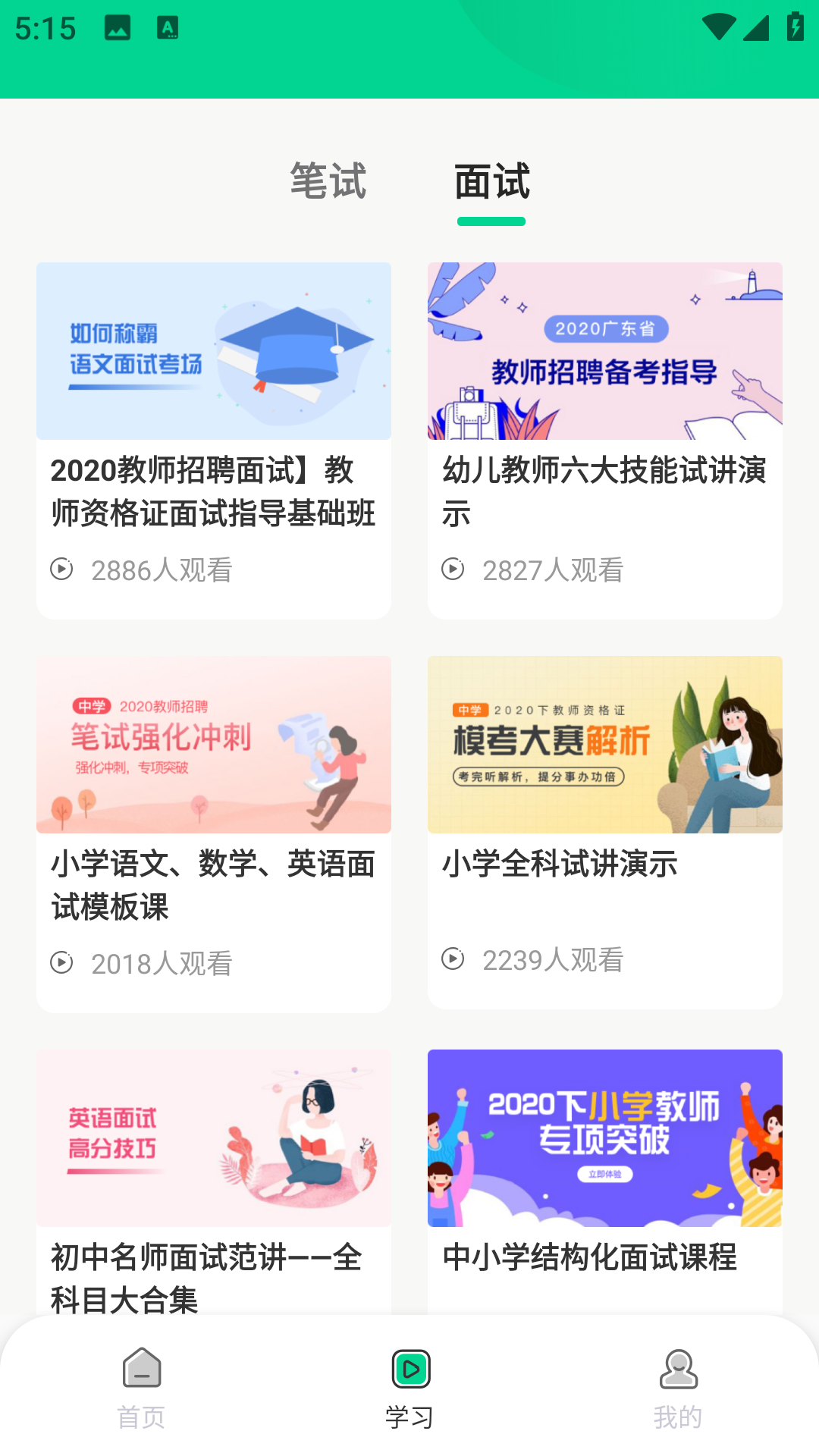Viewport: 819px width, 1456px height.
Task: Open course 中小学结构化面试课程
Action: [591, 1257]
